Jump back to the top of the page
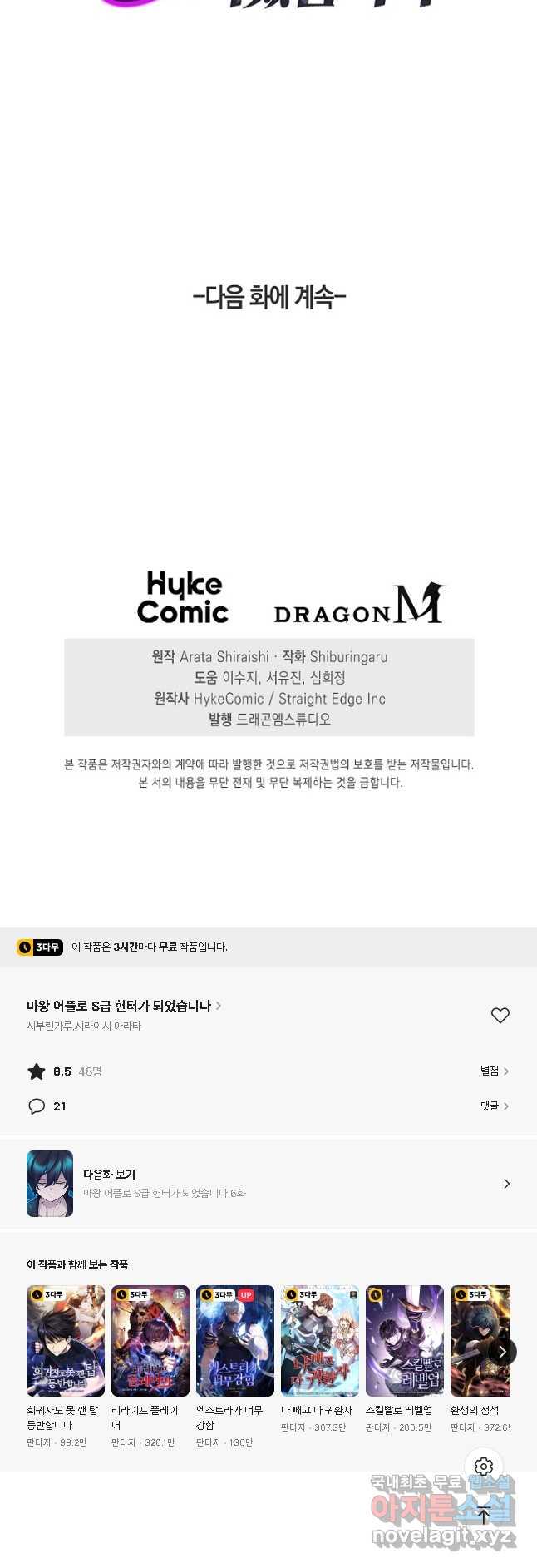This screenshot has height=1568, width=537. [x=484, y=1516]
